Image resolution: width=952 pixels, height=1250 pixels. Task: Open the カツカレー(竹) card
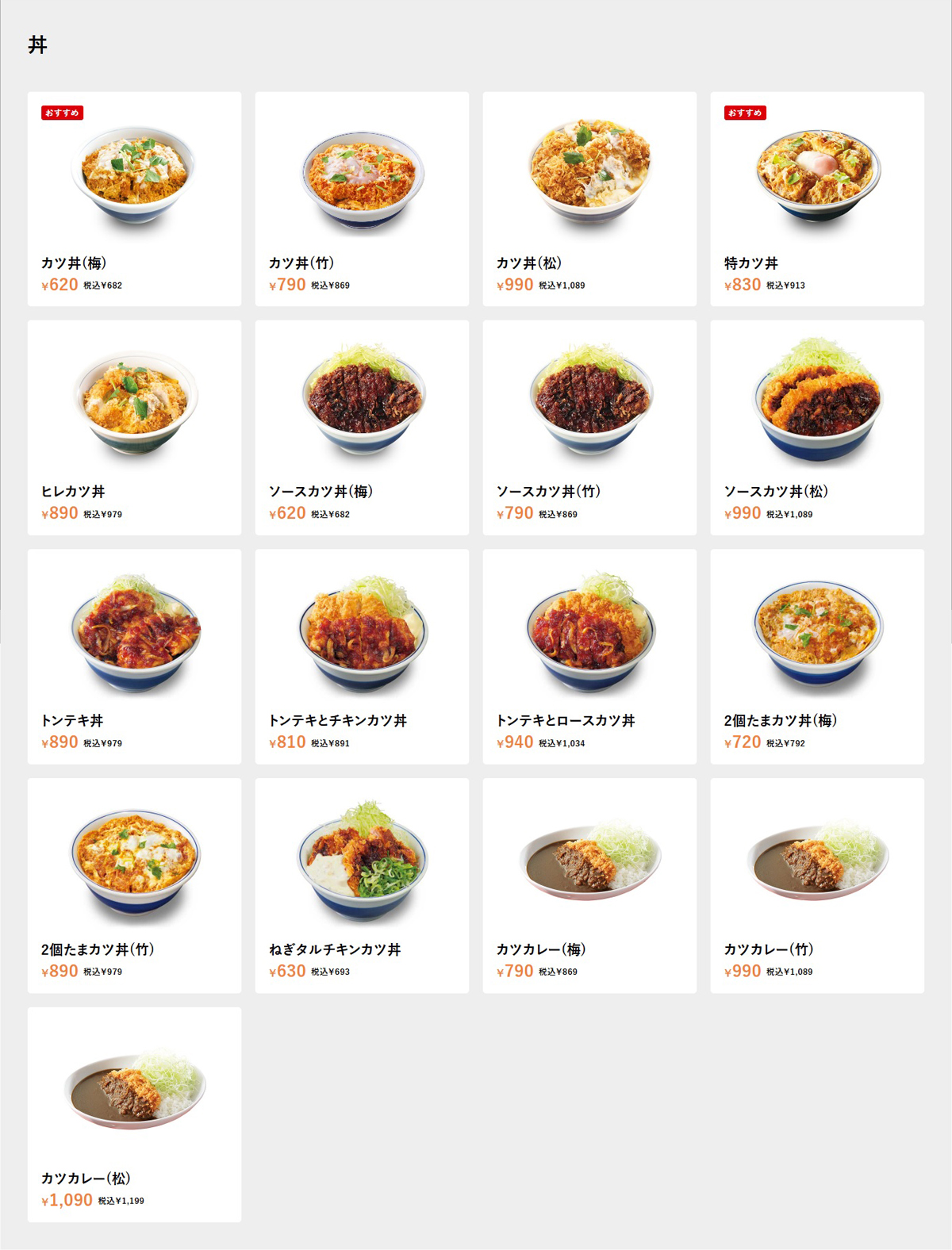point(817,885)
